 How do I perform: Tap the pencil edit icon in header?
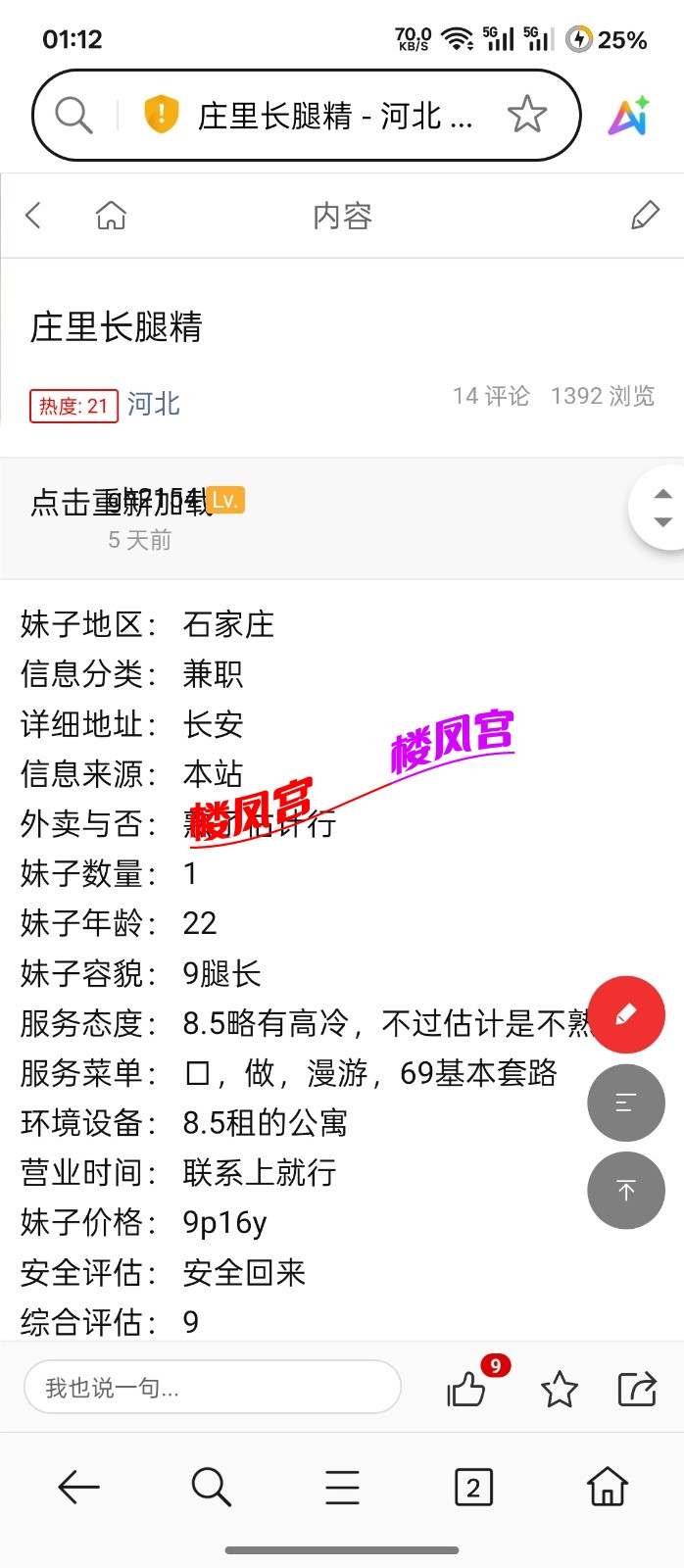645,216
